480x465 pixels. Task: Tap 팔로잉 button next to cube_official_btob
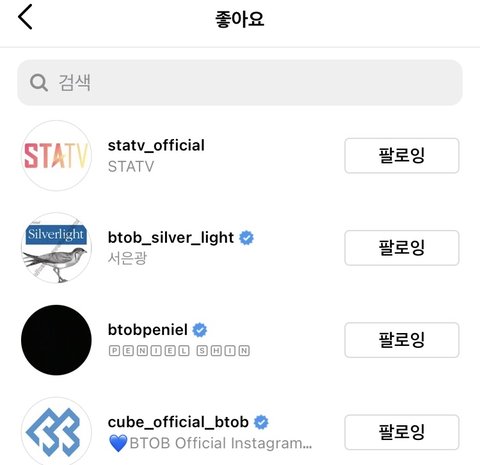click(402, 432)
